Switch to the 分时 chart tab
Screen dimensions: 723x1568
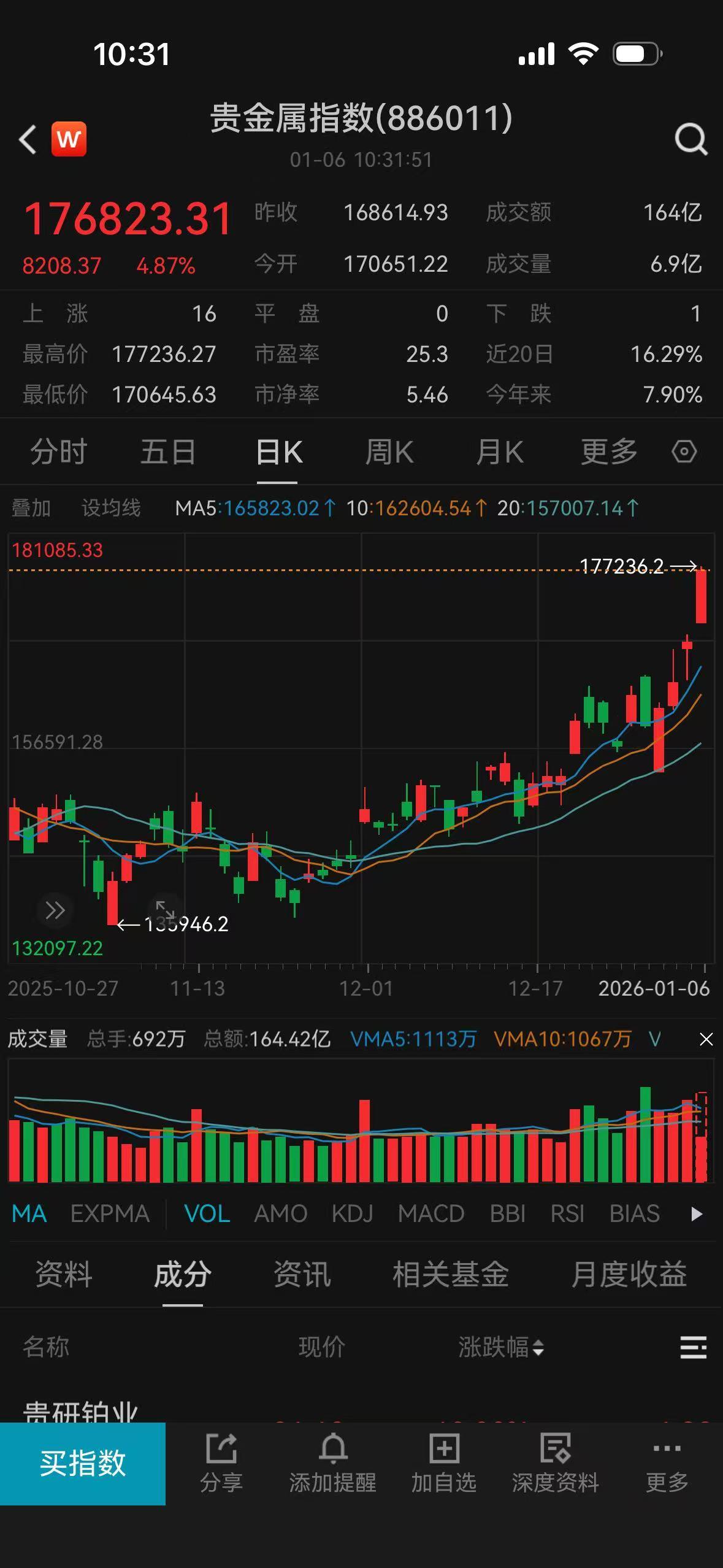tap(59, 453)
